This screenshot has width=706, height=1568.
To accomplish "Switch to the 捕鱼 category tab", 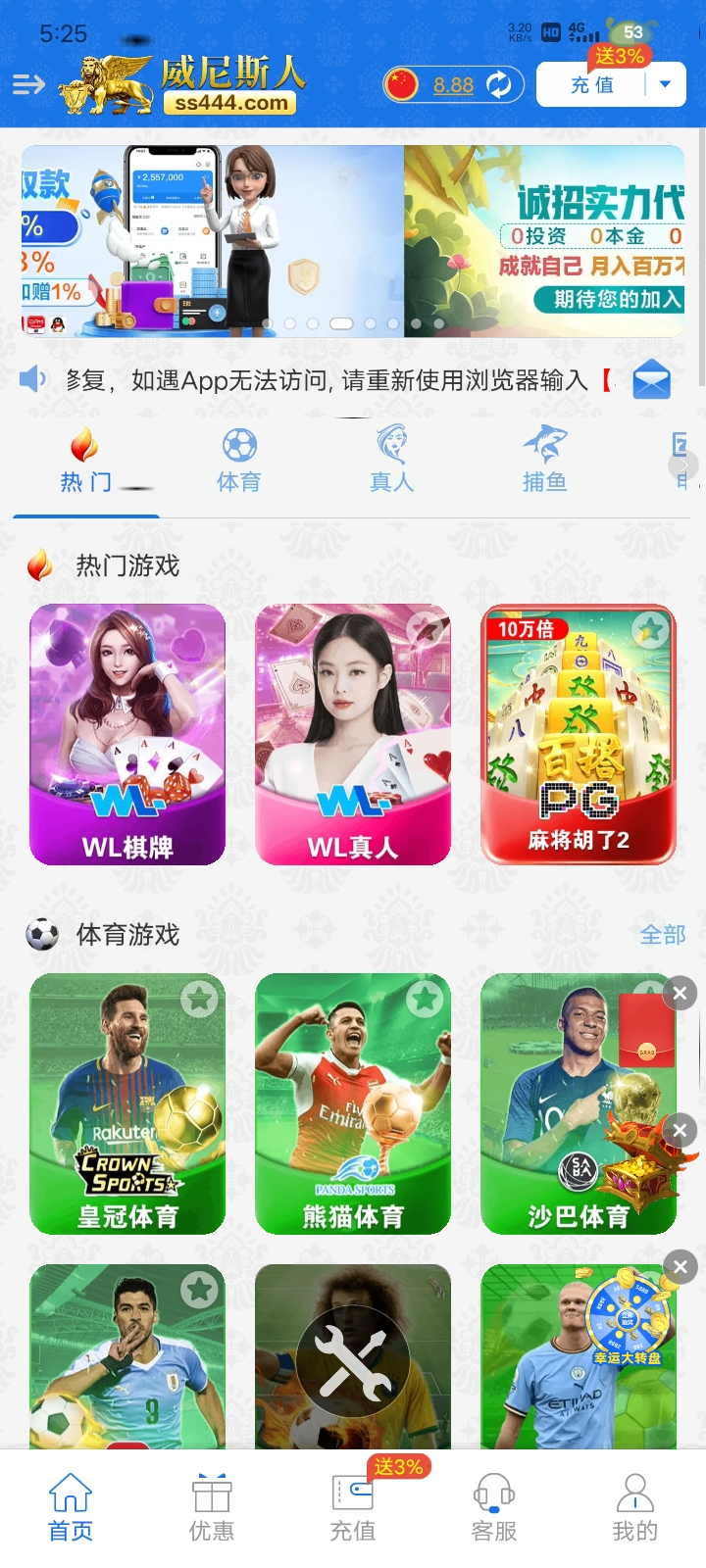I will [544, 461].
